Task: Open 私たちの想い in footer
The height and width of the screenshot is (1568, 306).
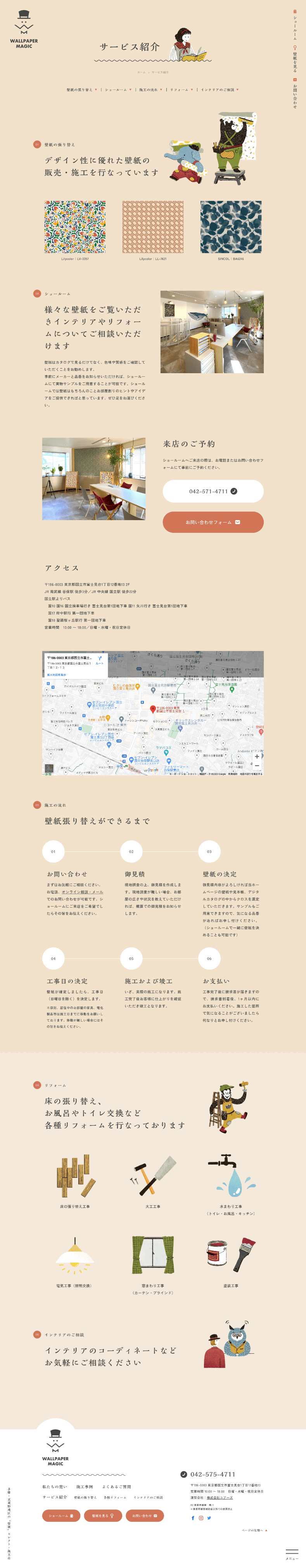Action: coord(55,1487)
